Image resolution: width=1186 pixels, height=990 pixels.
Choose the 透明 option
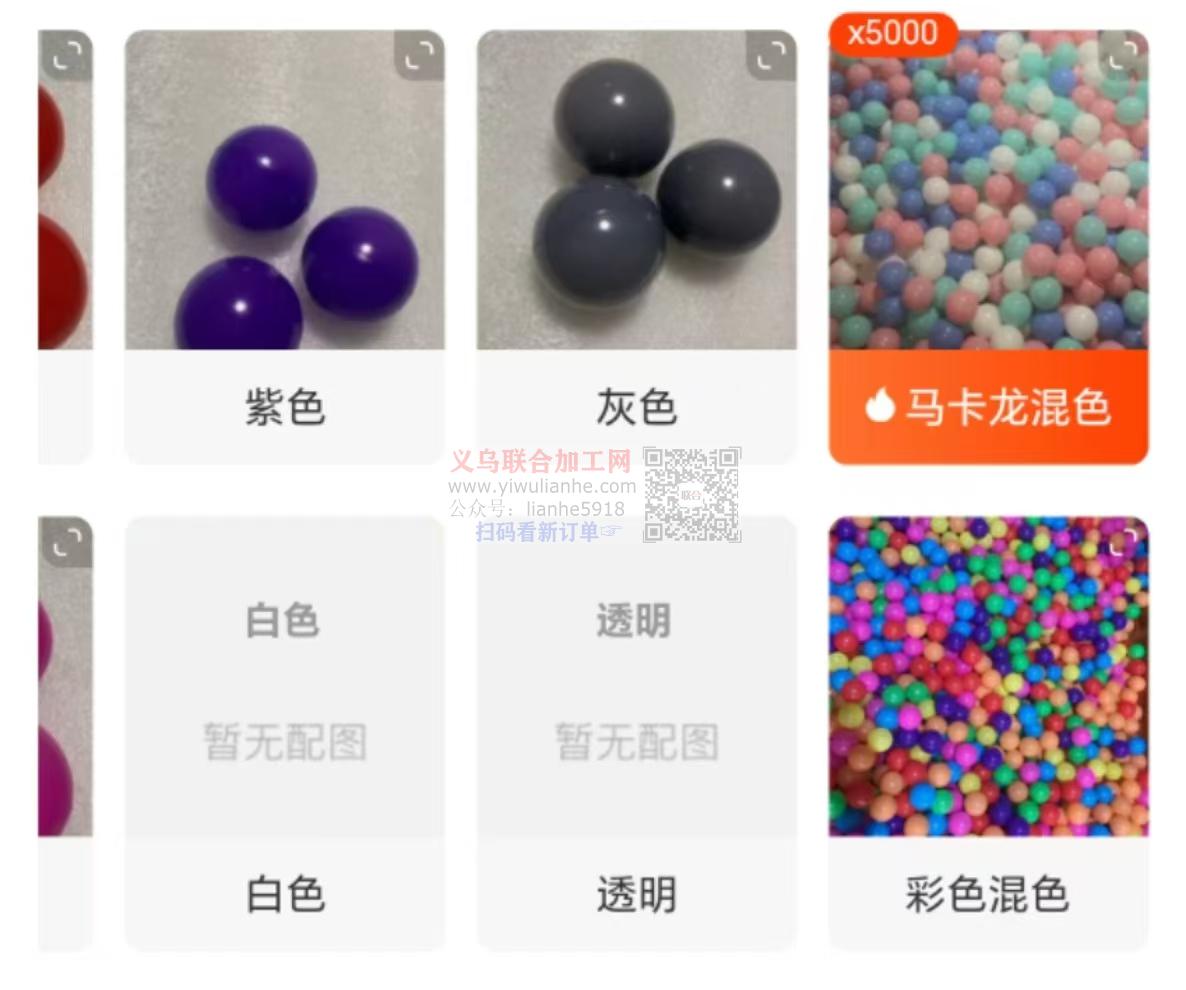tap(636, 893)
